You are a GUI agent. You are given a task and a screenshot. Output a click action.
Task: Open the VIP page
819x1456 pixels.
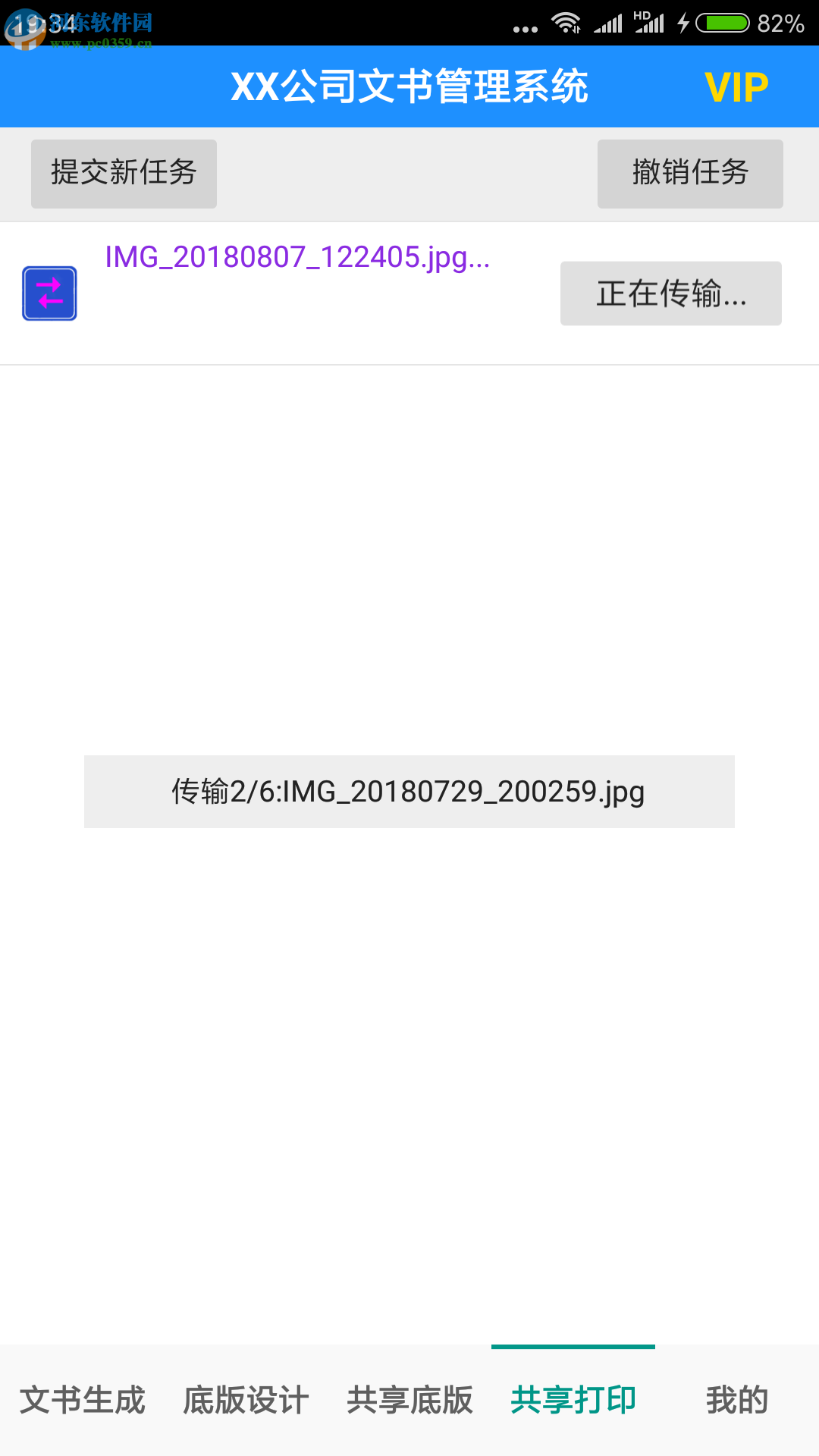(734, 86)
